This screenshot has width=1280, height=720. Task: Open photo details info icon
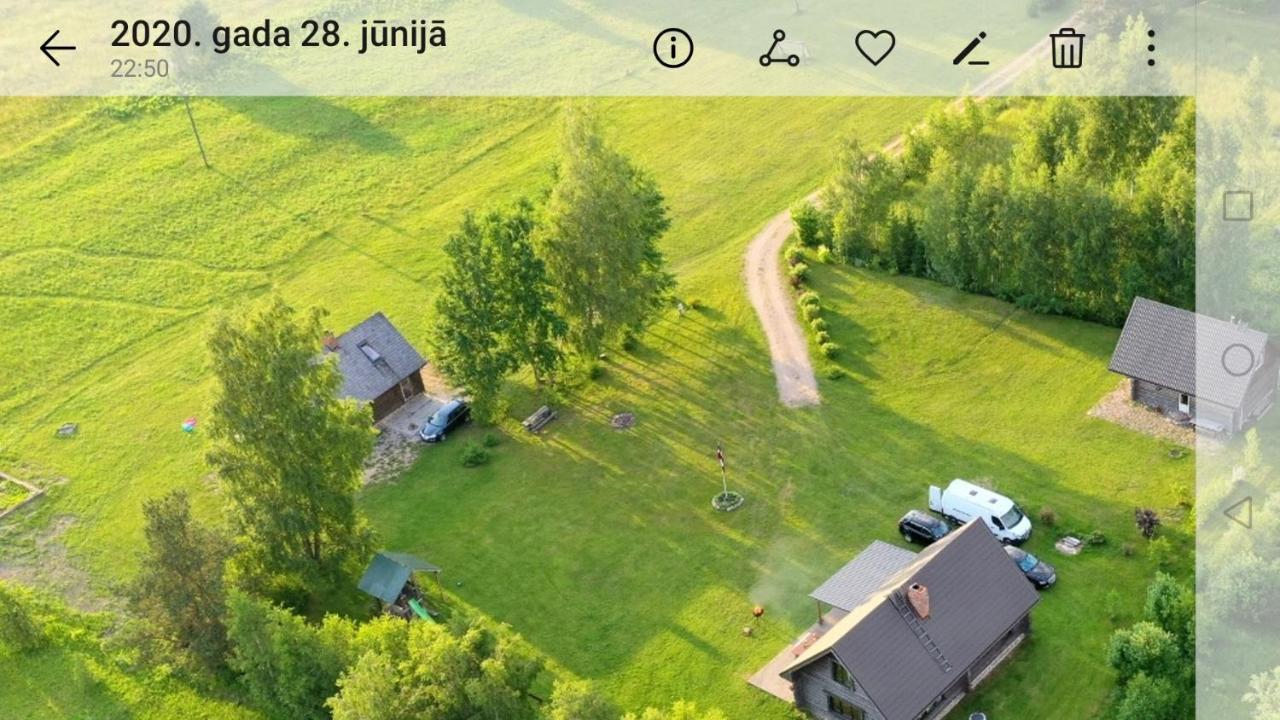[x=673, y=48]
